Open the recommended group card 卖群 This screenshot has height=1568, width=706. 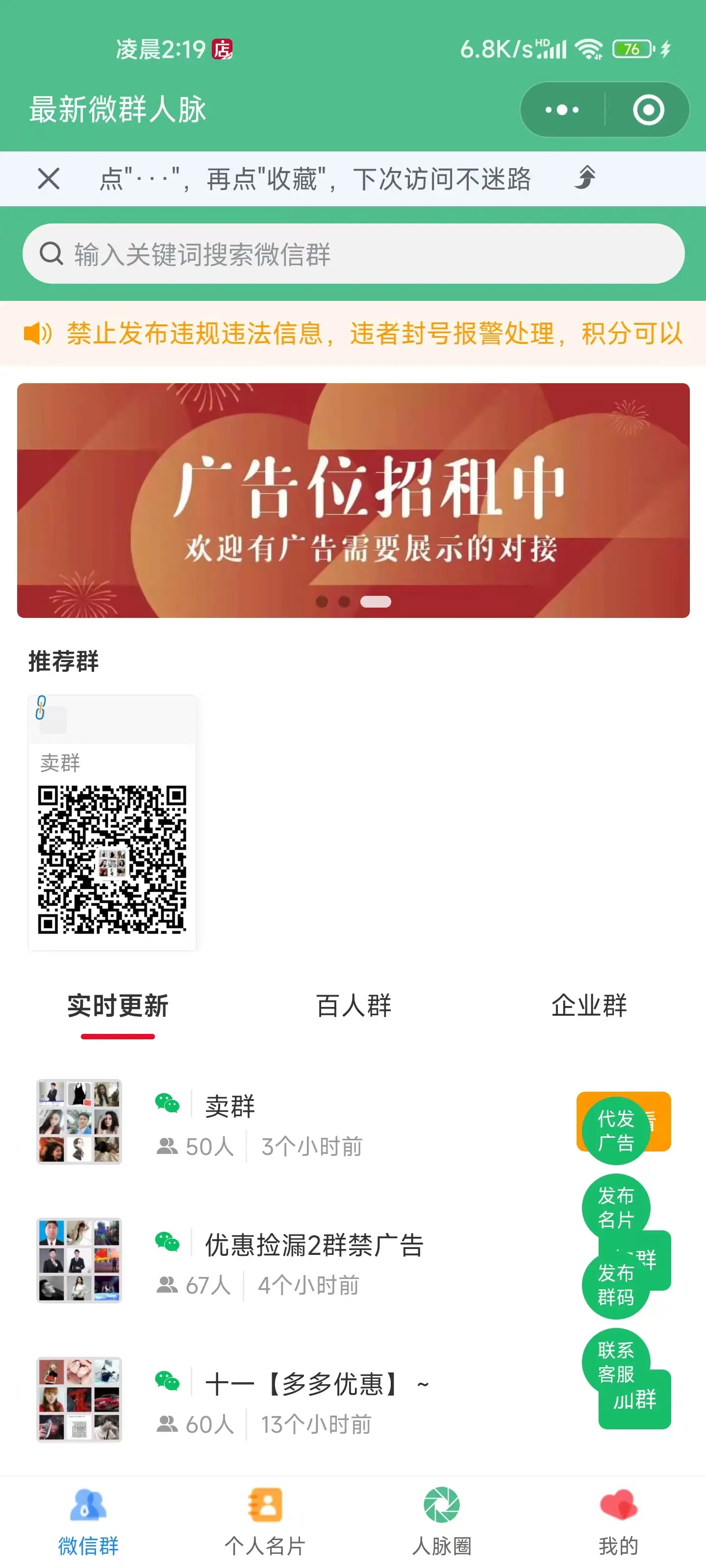112,822
